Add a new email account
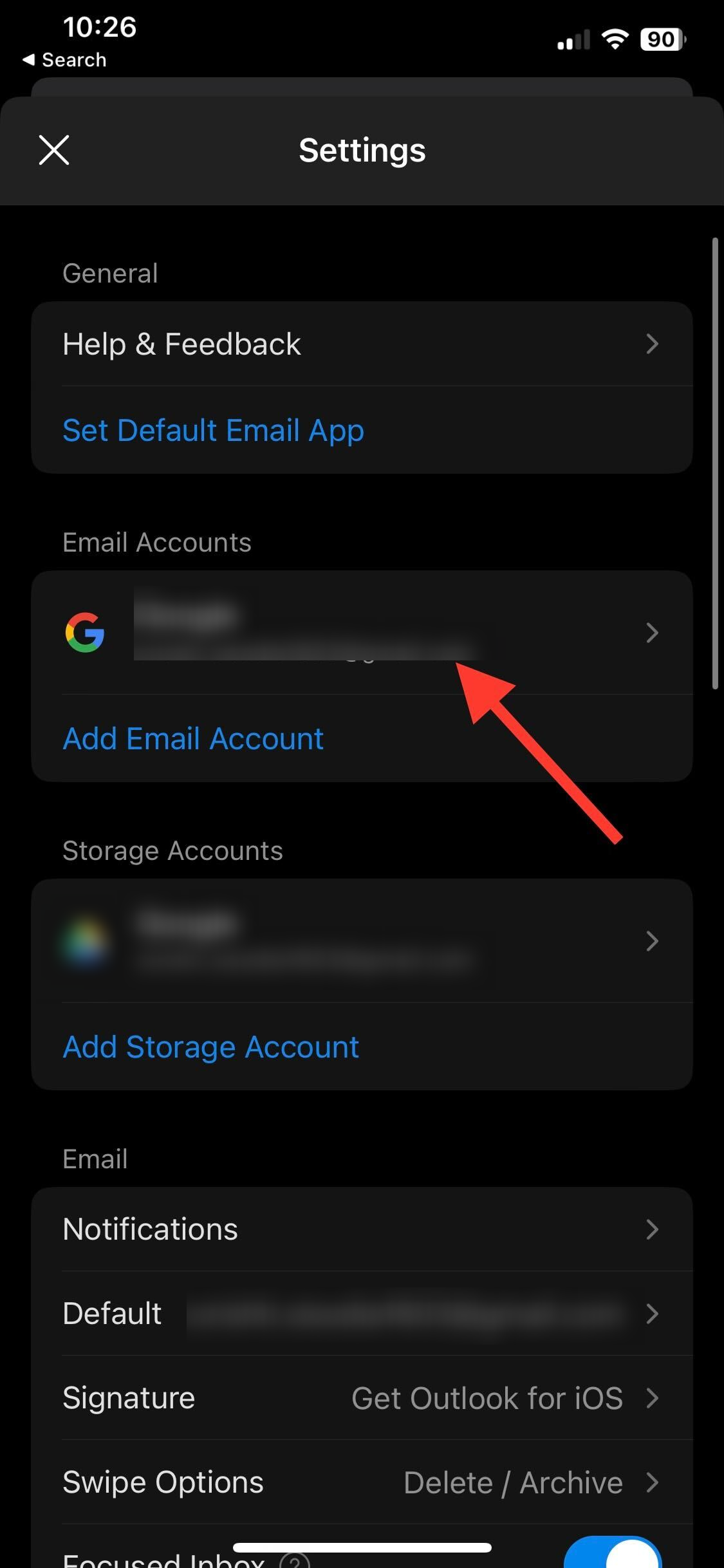 click(x=193, y=738)
